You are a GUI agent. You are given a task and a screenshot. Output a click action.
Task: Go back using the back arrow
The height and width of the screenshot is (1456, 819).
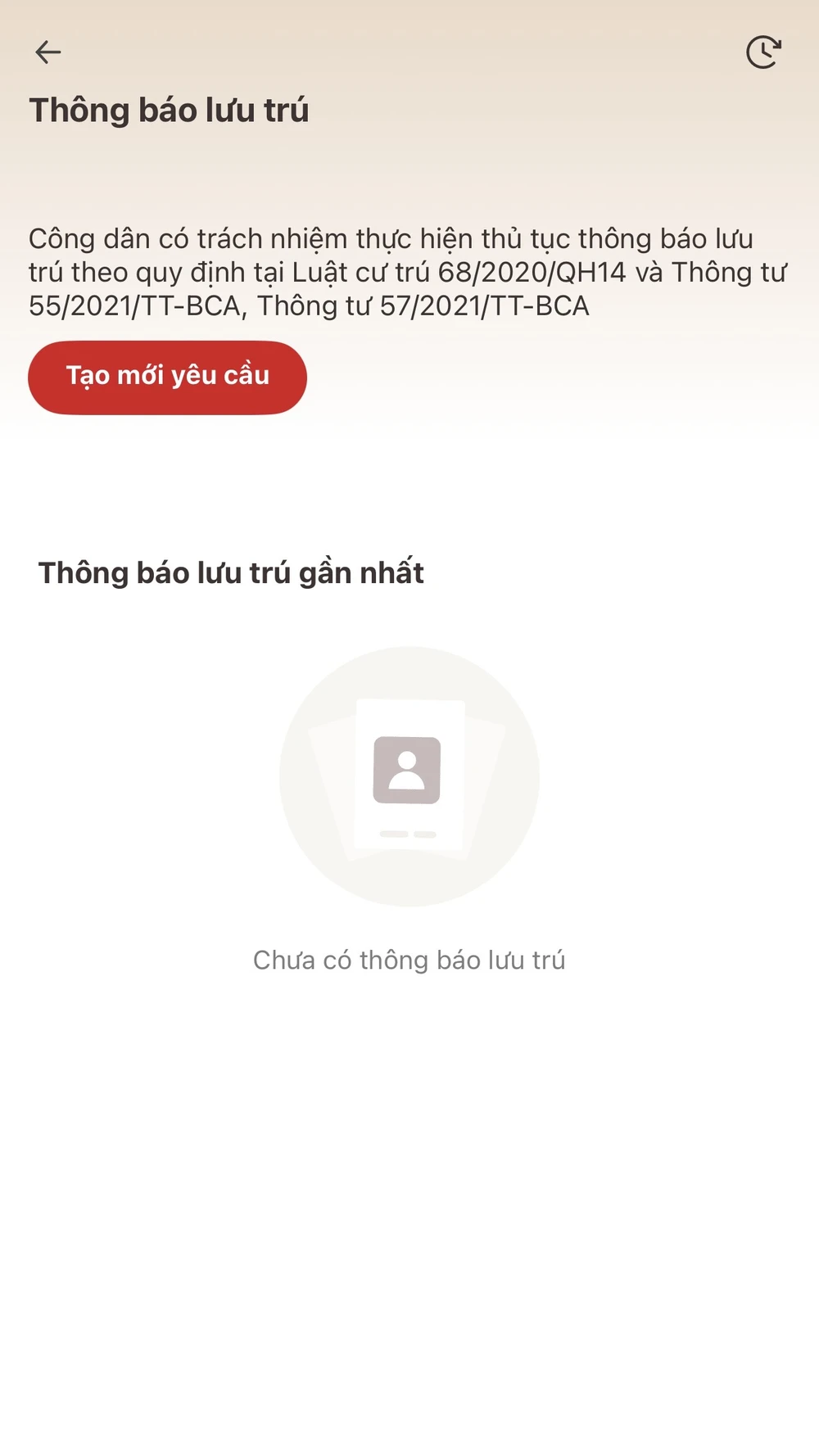[48, 52]
